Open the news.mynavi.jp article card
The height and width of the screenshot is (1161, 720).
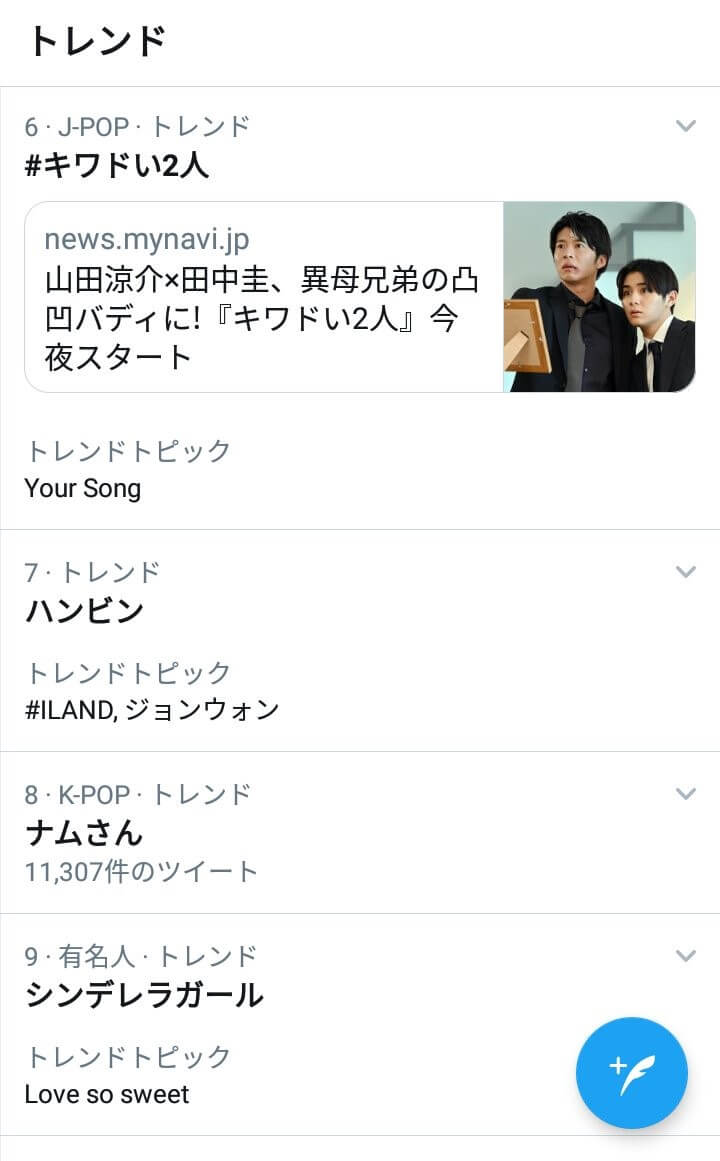[x=360, y=297]
